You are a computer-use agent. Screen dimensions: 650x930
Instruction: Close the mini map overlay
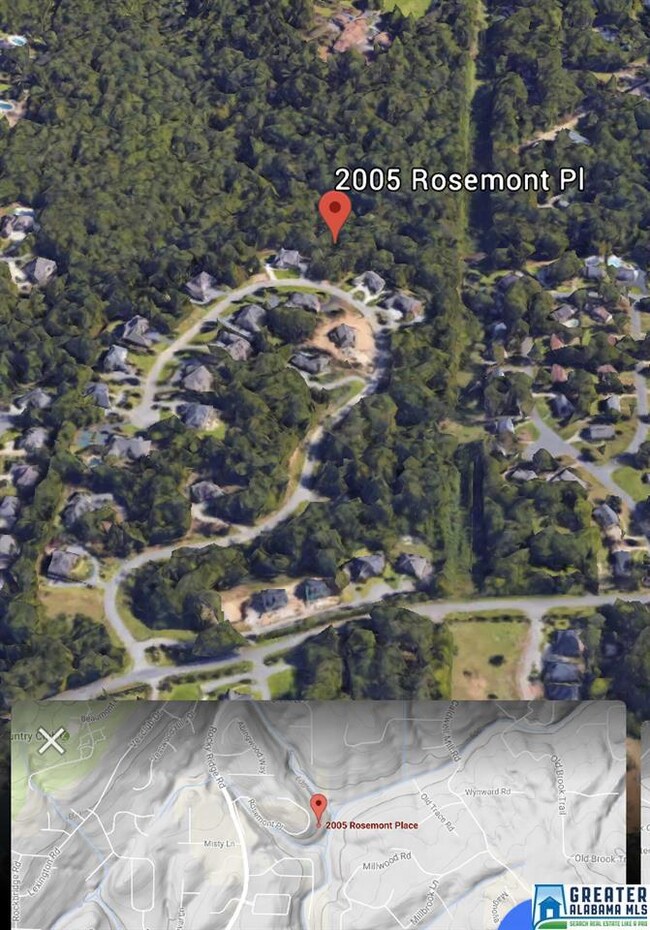(x=52, y=741)
